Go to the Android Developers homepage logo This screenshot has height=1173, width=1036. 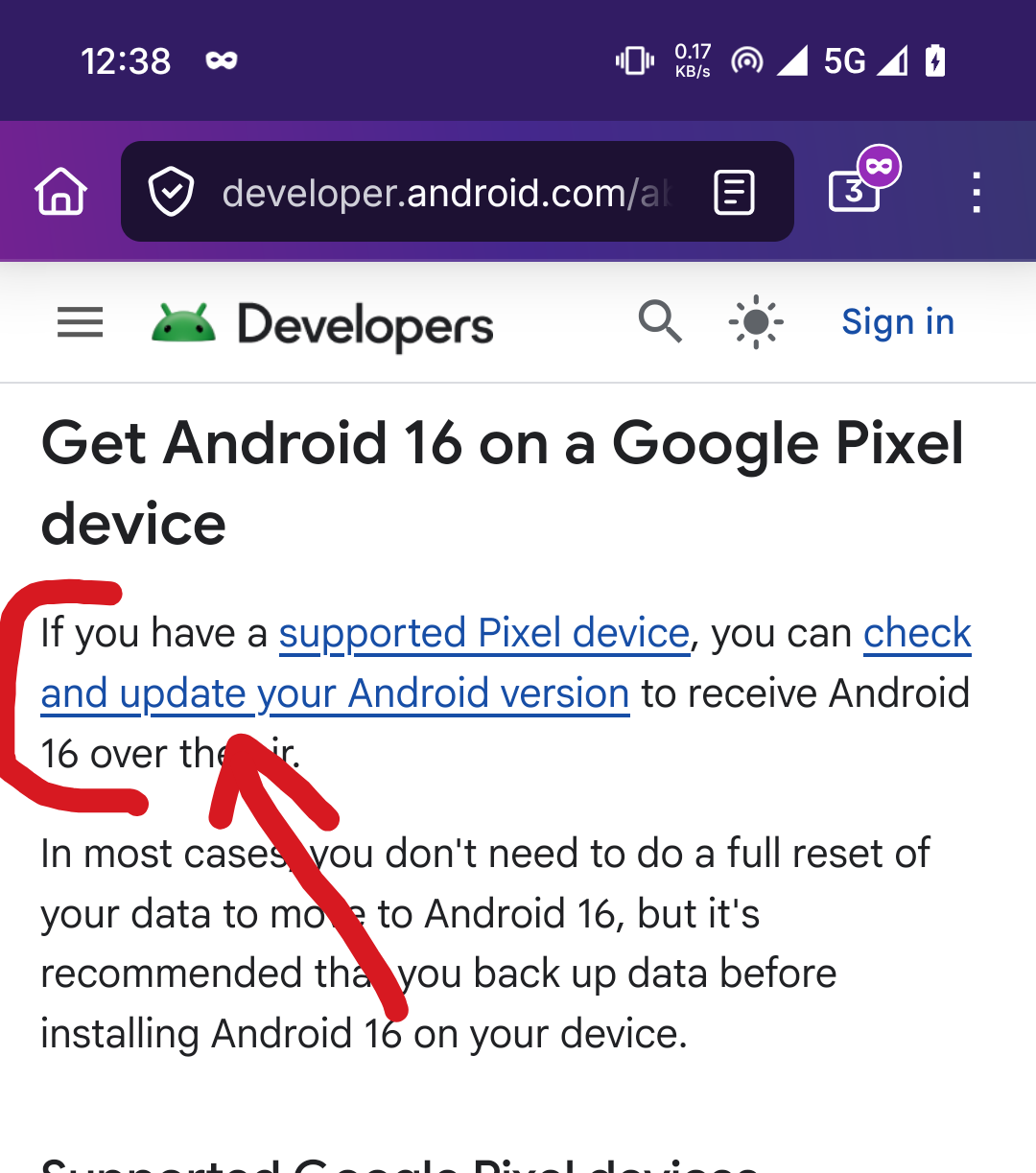[x=322, y=324]
